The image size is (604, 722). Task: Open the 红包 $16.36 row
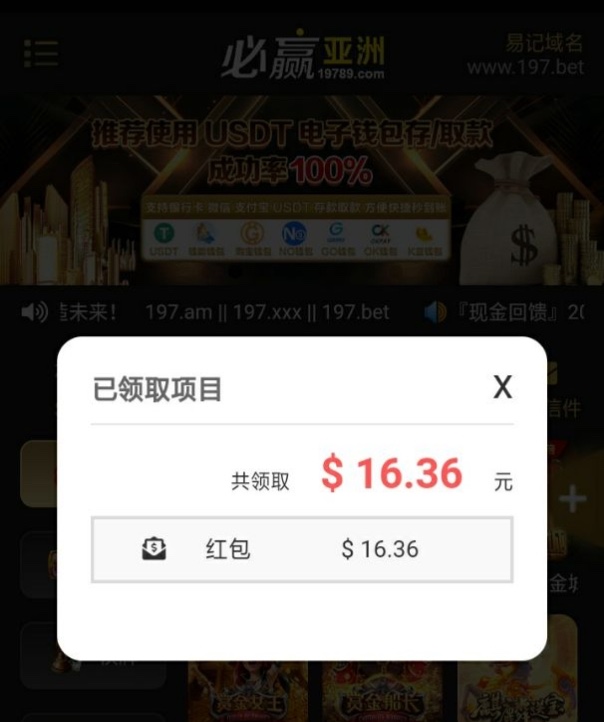302,549
